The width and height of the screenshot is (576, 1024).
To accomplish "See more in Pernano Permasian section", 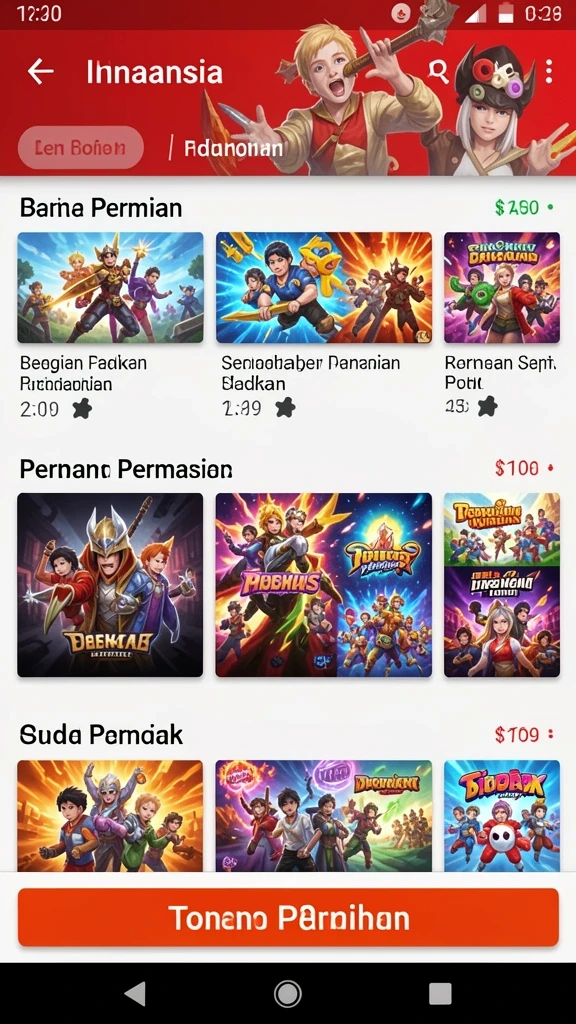I will (524, 468).
